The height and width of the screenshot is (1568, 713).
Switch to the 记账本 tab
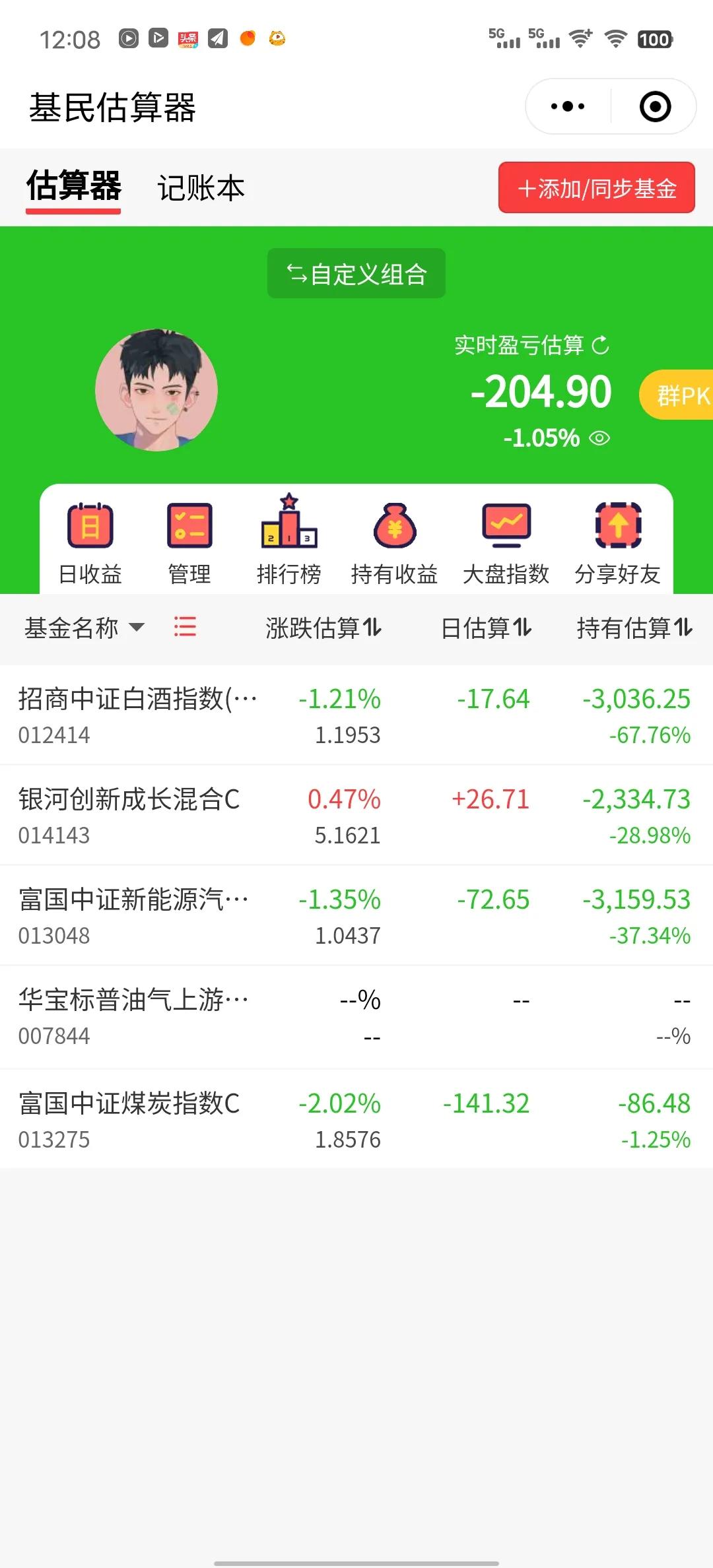click(x=201, y=188)
